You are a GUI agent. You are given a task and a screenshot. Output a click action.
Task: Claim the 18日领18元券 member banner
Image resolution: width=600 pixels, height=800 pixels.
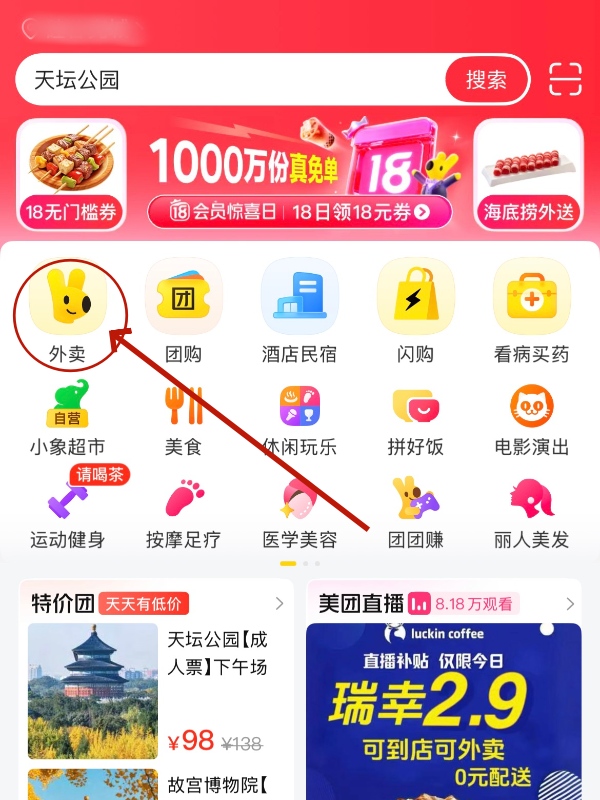pos(300,212)
